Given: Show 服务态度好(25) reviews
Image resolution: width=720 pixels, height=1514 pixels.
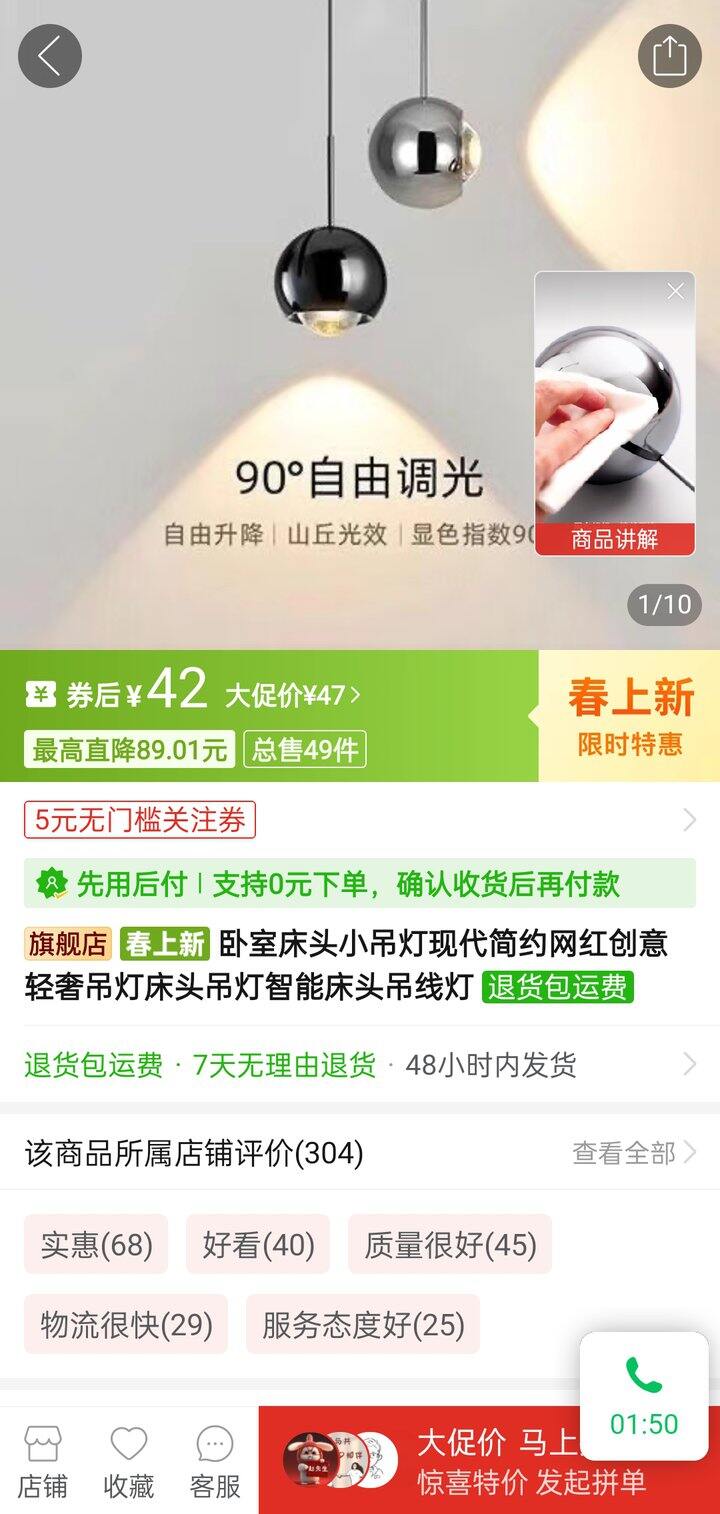Looking at the screenshot, I should (363, 1325).
